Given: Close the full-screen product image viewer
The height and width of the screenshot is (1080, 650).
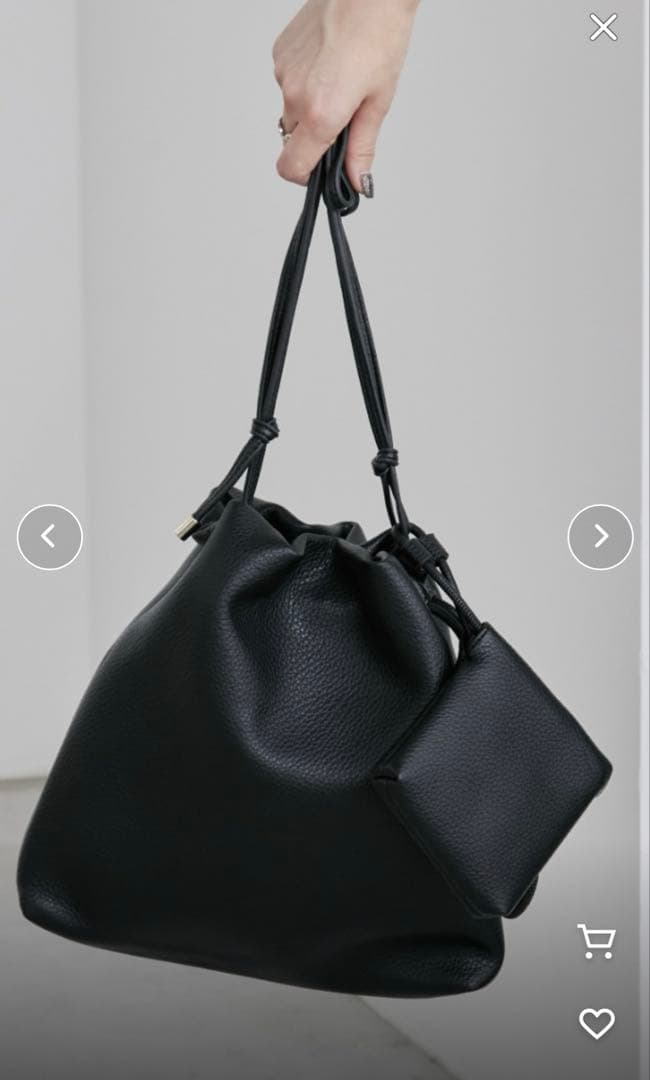Looking at the screenshot, I should (x=603, y=27).
